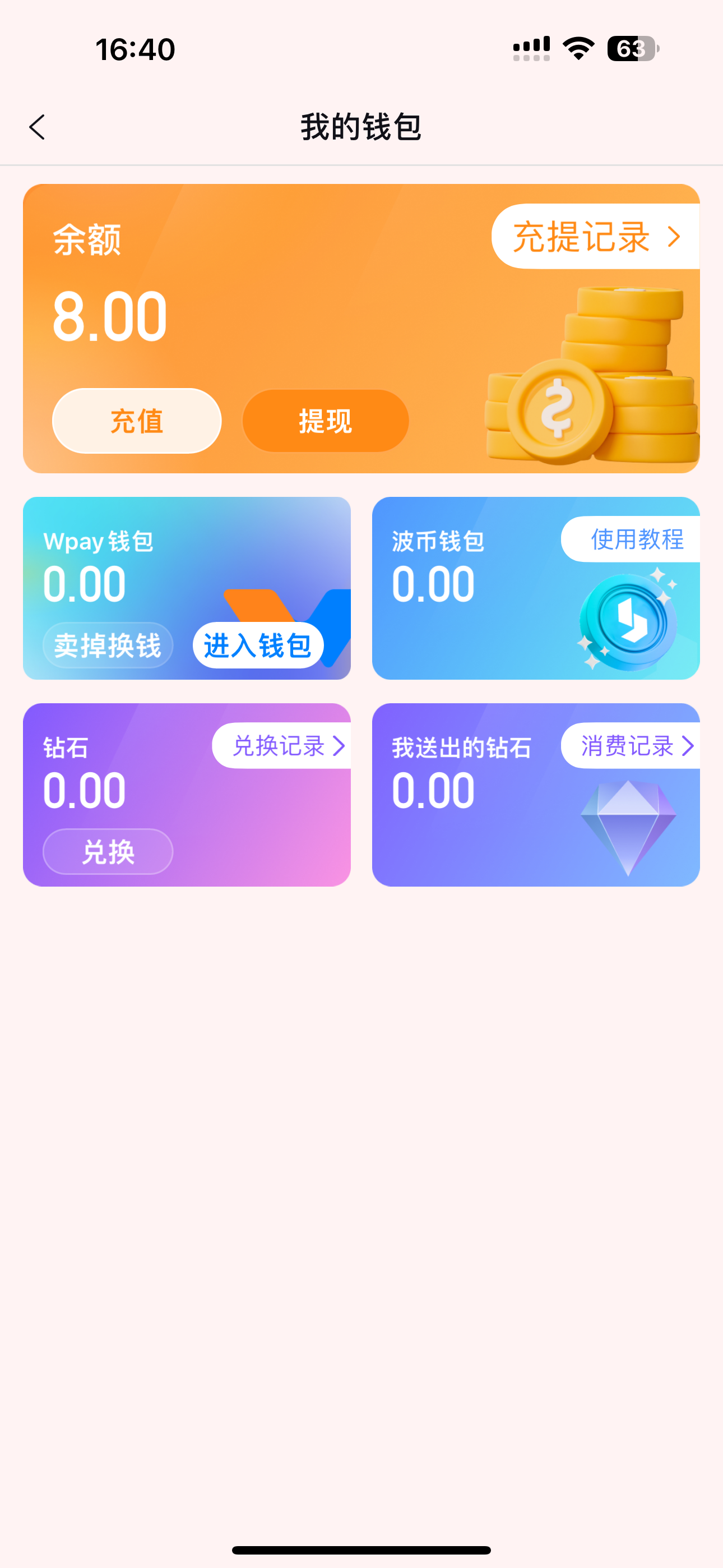Go back from 我的钱包 page

click(x=38, y=127)
